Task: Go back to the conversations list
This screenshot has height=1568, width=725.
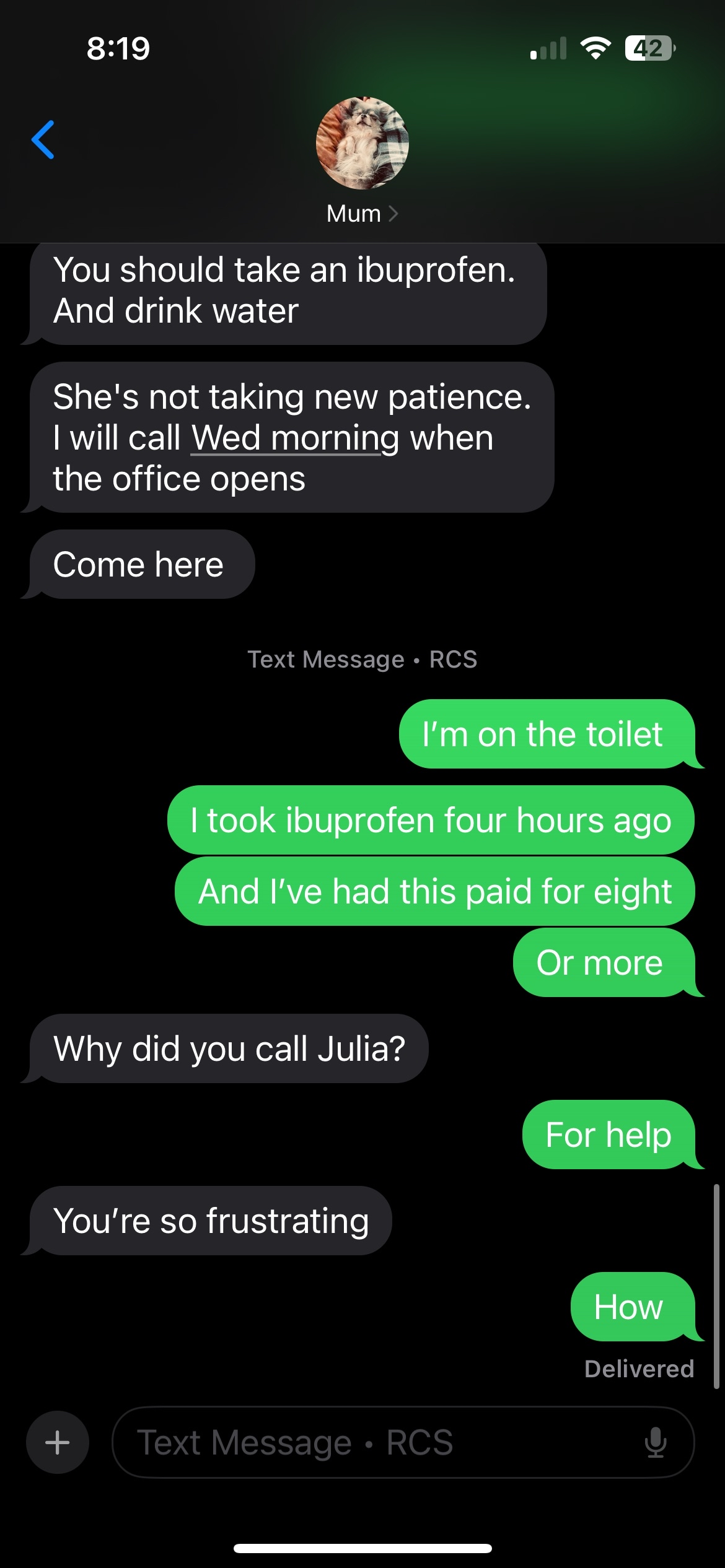Action: [43, 140]
